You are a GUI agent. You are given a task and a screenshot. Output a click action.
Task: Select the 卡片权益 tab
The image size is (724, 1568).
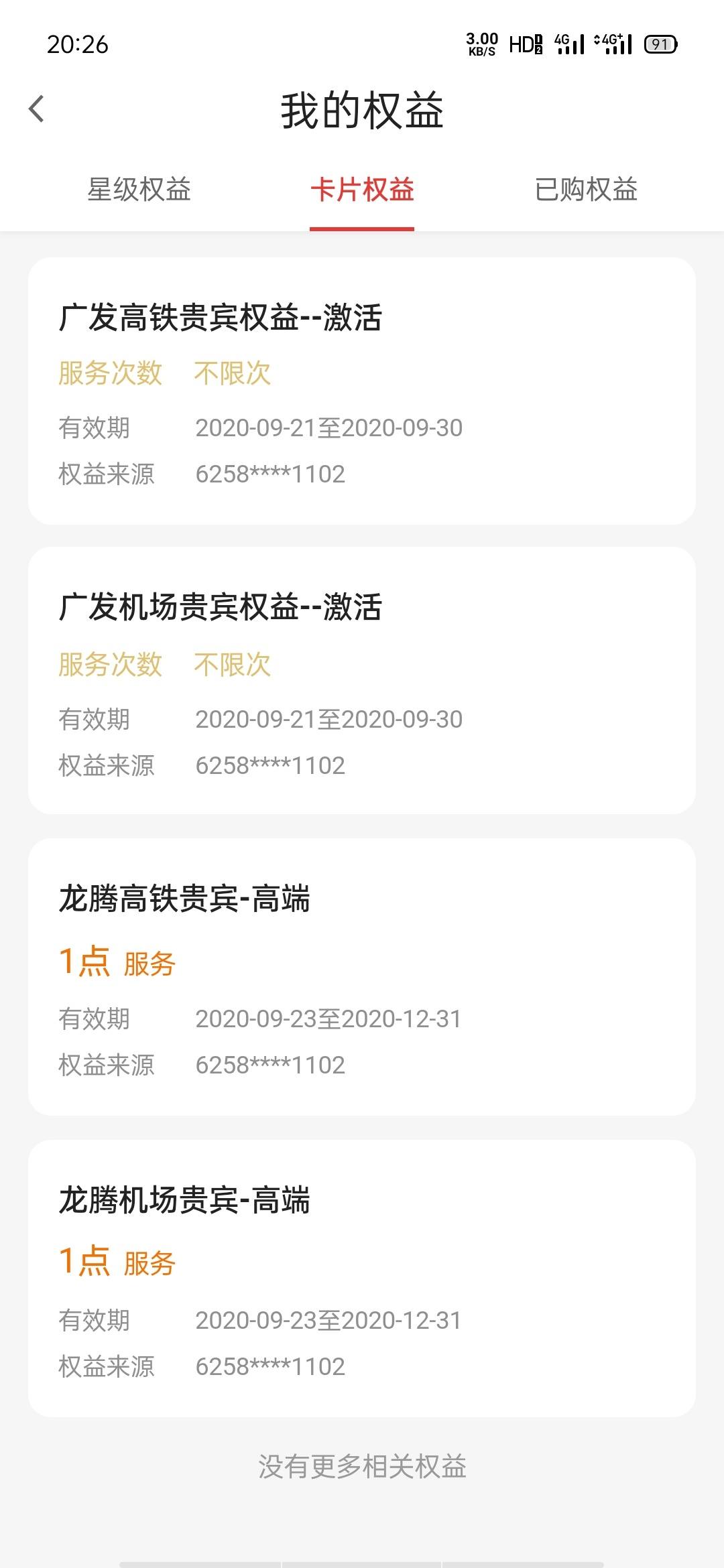coord(362,190)
